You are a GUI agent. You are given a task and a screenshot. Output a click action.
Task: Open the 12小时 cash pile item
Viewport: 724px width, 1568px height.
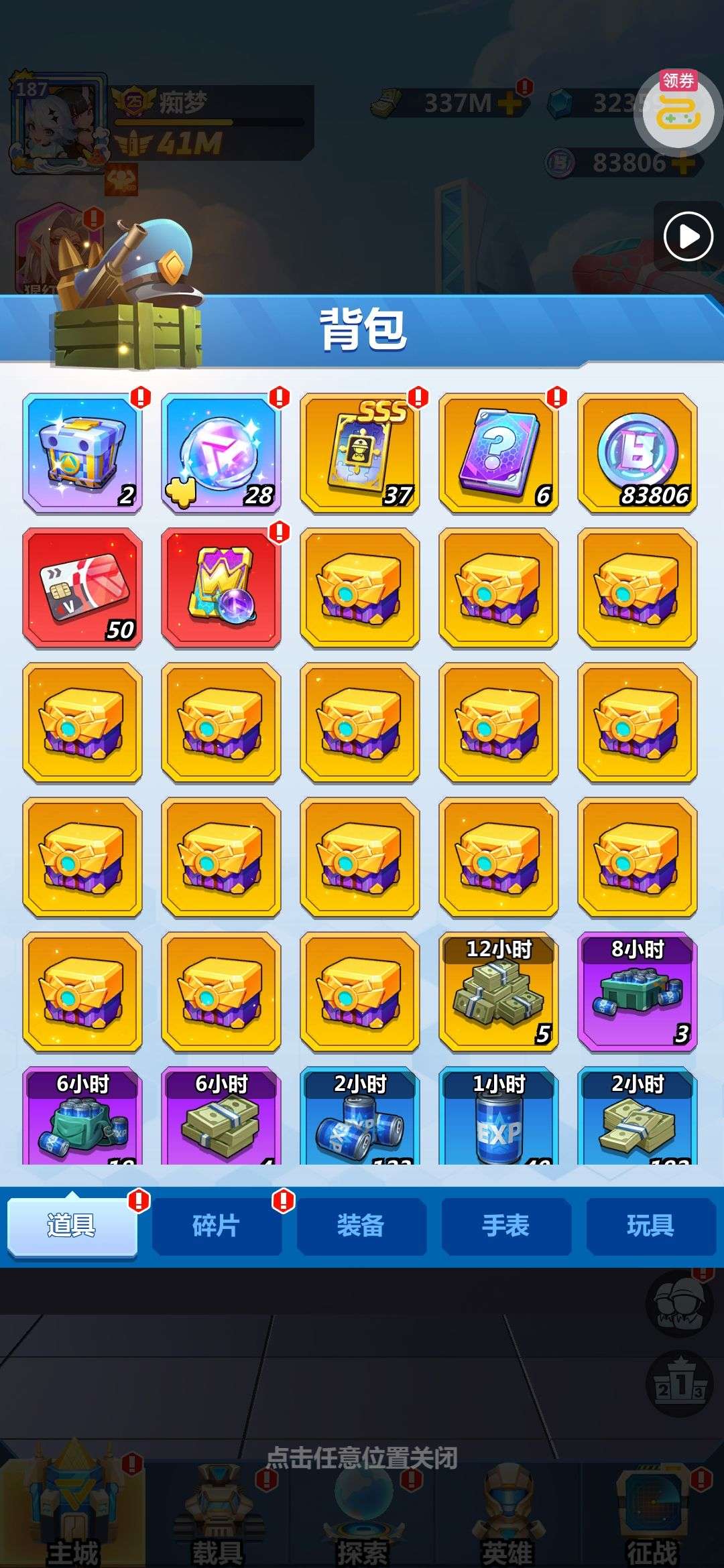(499, 991)
